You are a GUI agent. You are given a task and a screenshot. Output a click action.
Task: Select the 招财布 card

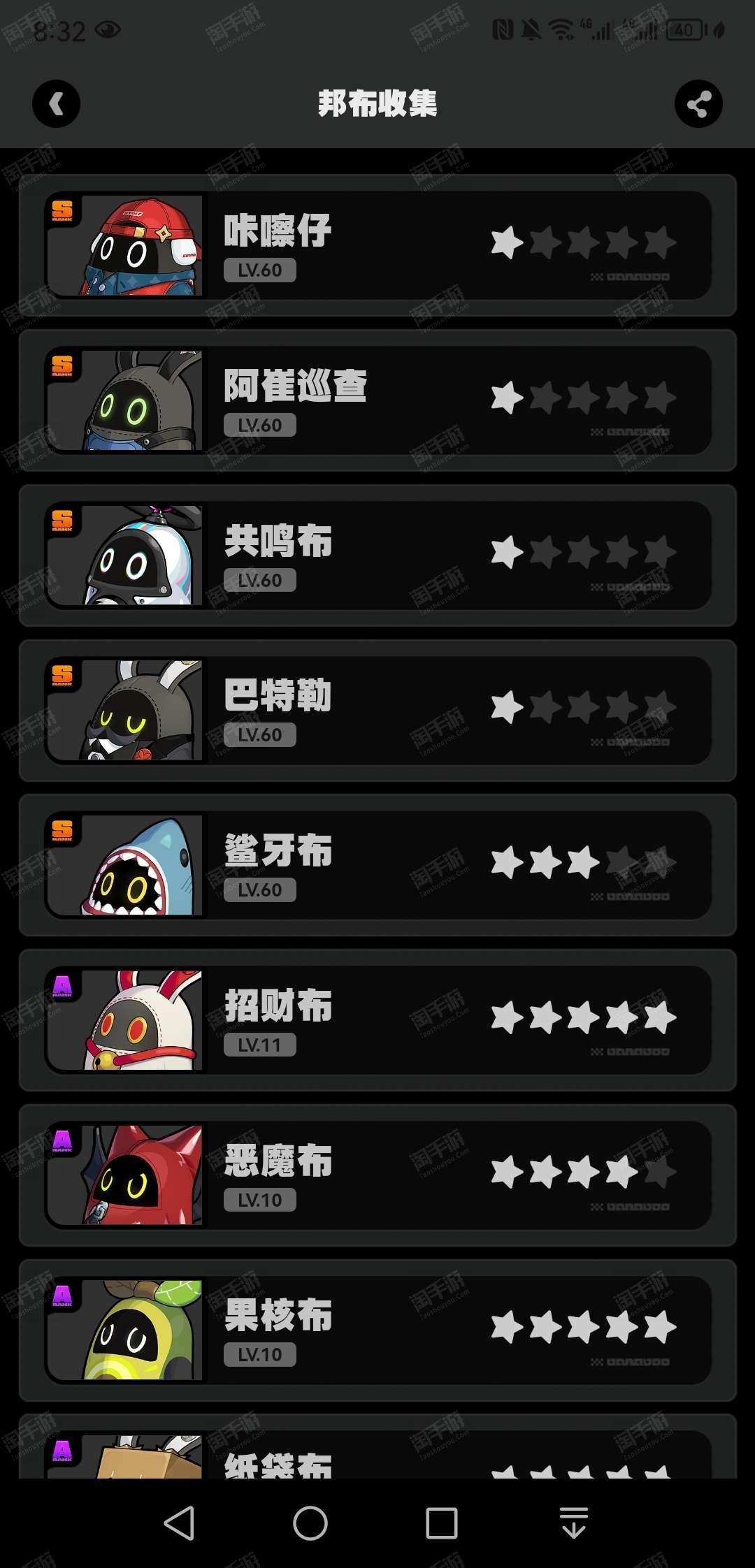[x=377, y=1020]
